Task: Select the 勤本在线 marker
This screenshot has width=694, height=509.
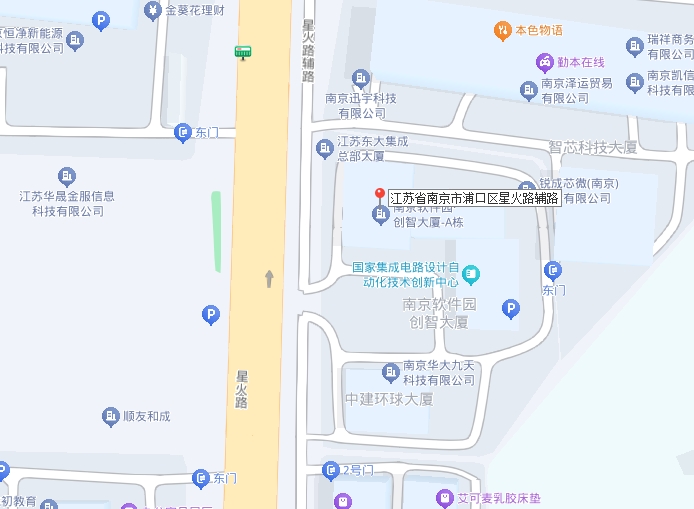Action: [545, 62]
